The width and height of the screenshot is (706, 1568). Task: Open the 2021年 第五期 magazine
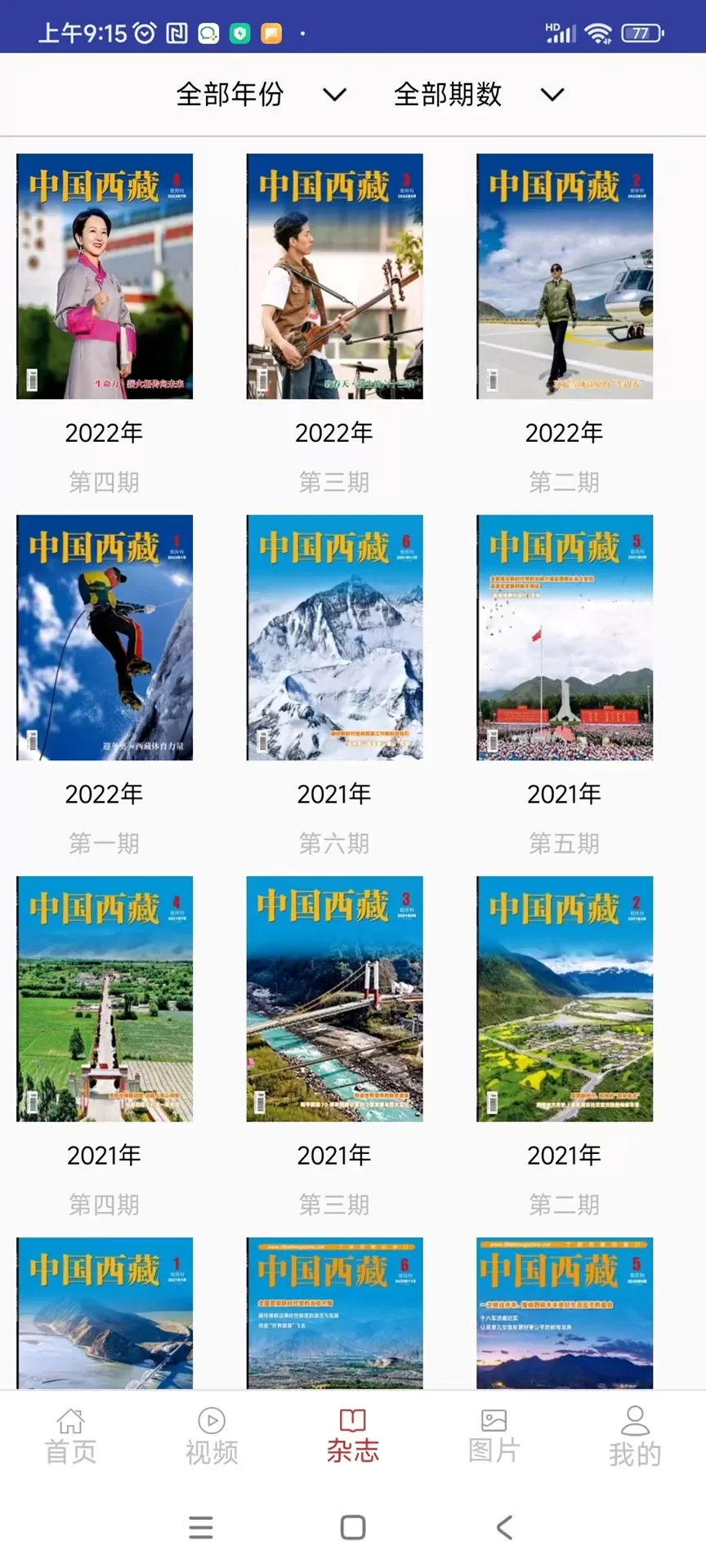coord(565,638)
